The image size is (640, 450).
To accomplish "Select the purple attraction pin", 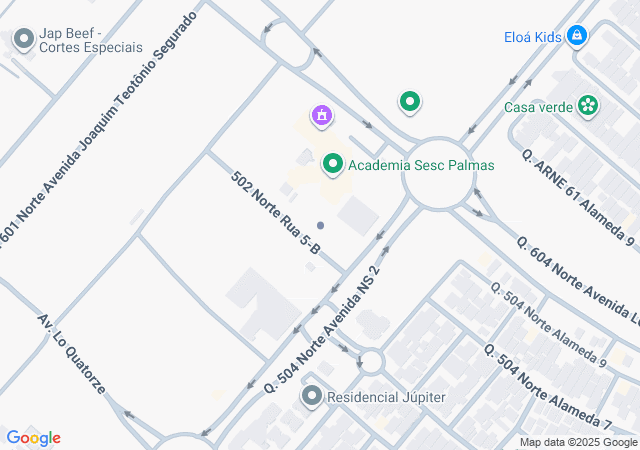I will click(x=321, y=117).
